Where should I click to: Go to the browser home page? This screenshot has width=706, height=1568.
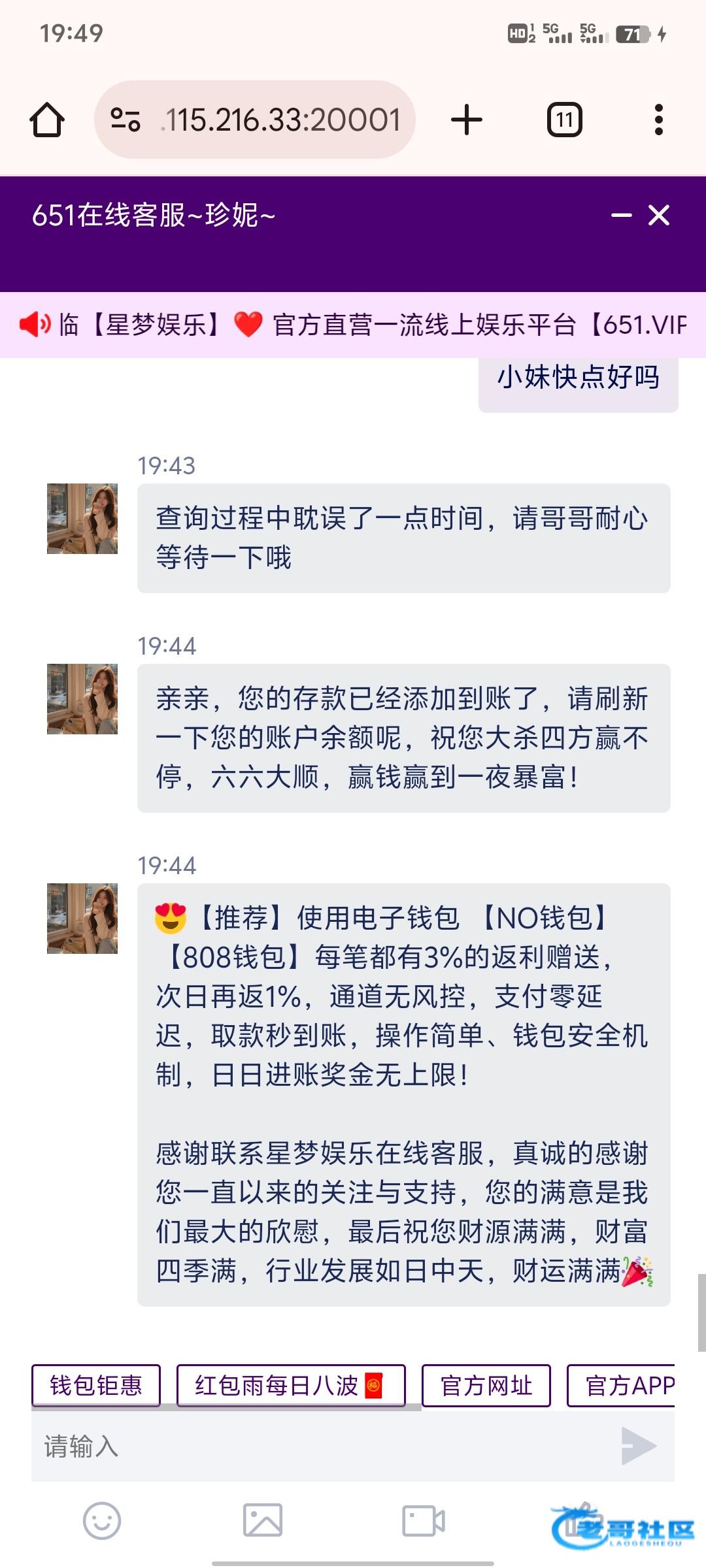(47, 120)
